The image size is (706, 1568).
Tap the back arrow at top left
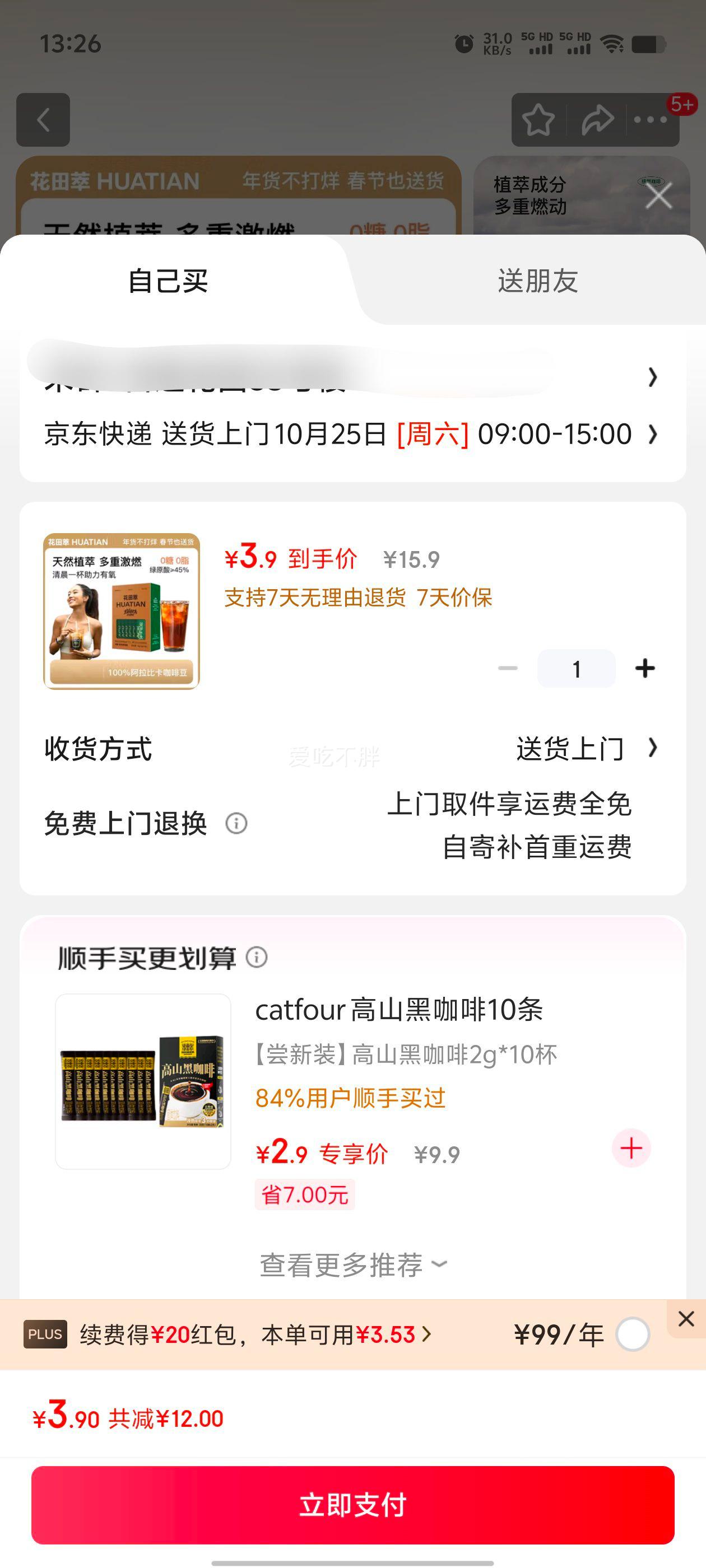pyautogui.click(x=43, y=120)
